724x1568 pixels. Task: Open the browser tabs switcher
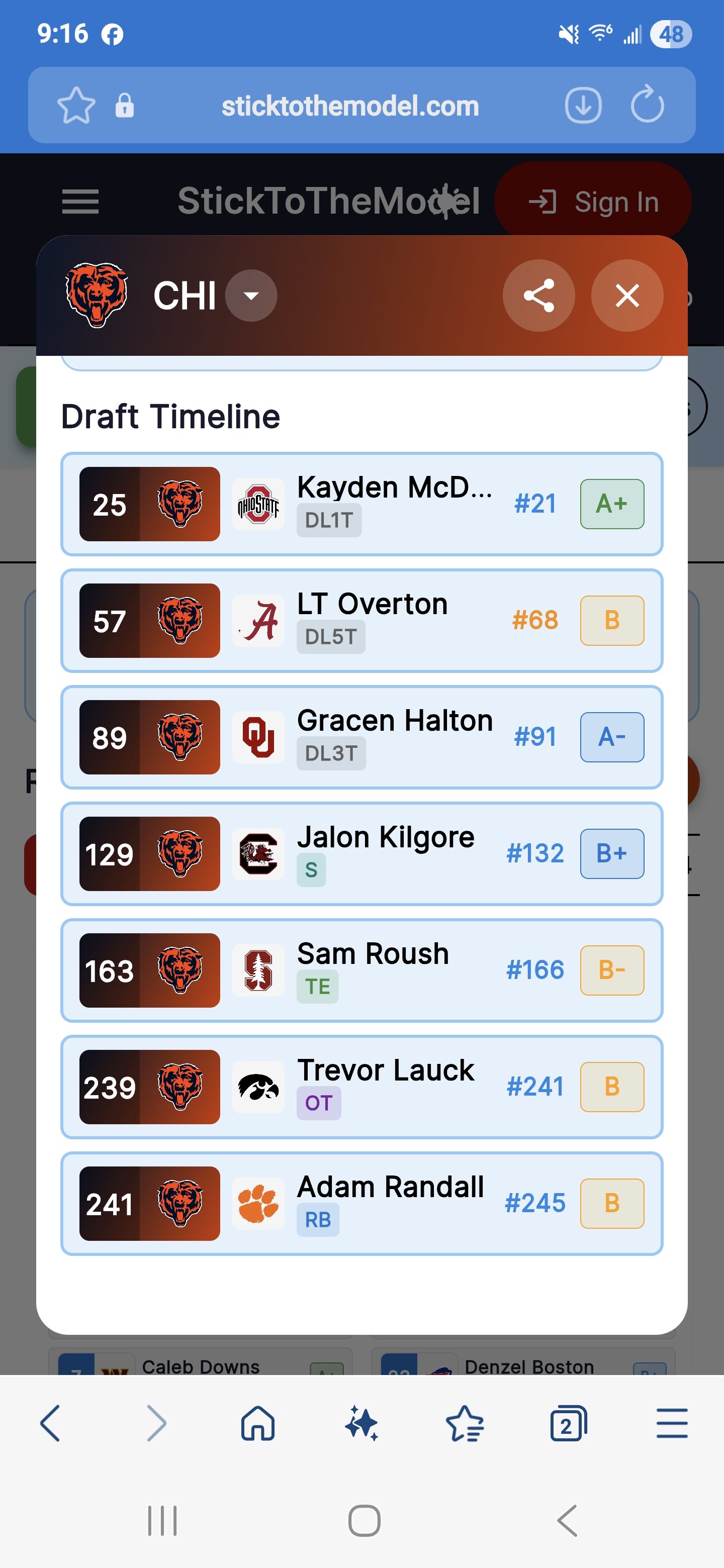pyautogui.click(x=568, y=1423)
